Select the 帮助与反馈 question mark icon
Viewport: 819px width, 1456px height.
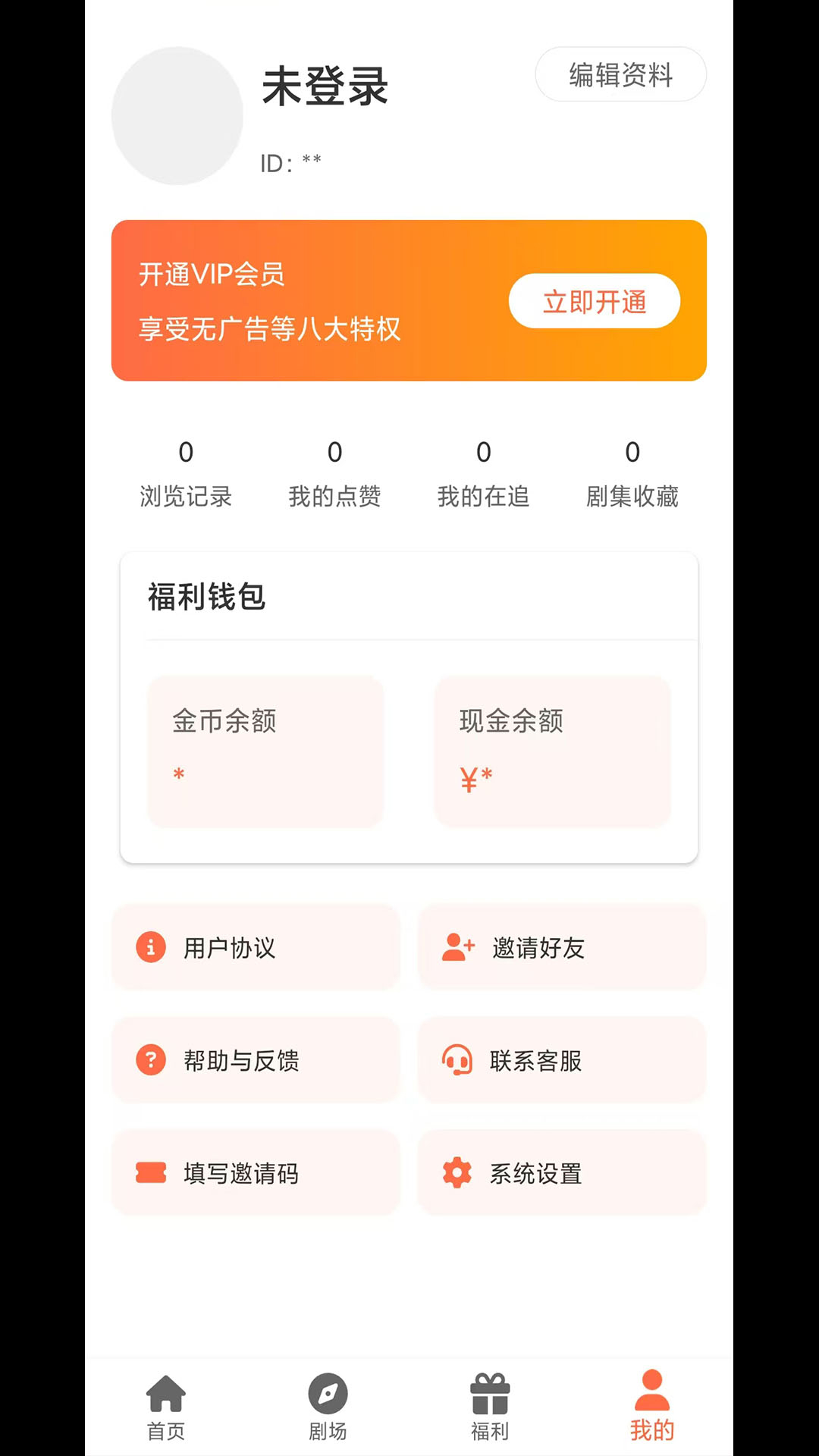(151, 1060)
